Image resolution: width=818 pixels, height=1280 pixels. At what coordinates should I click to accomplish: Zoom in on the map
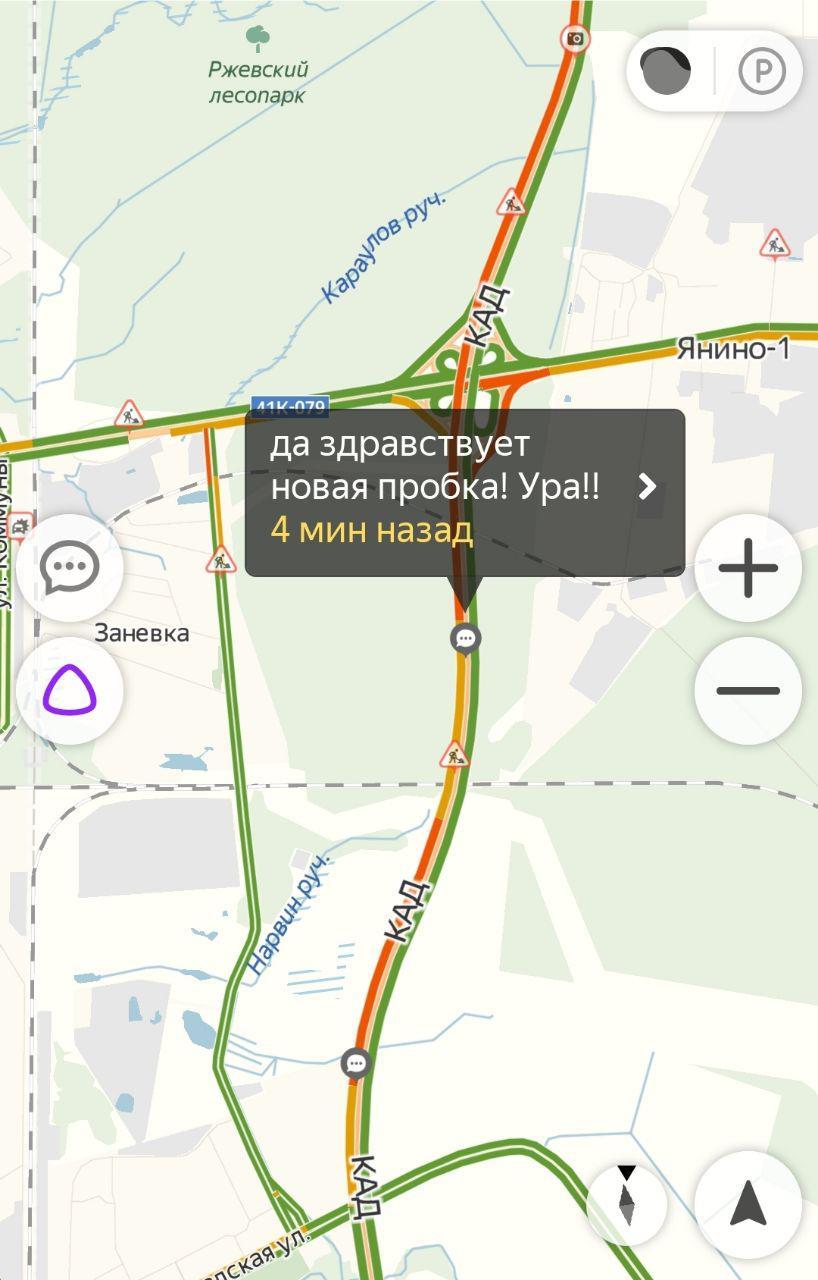(x=748, y=568)
